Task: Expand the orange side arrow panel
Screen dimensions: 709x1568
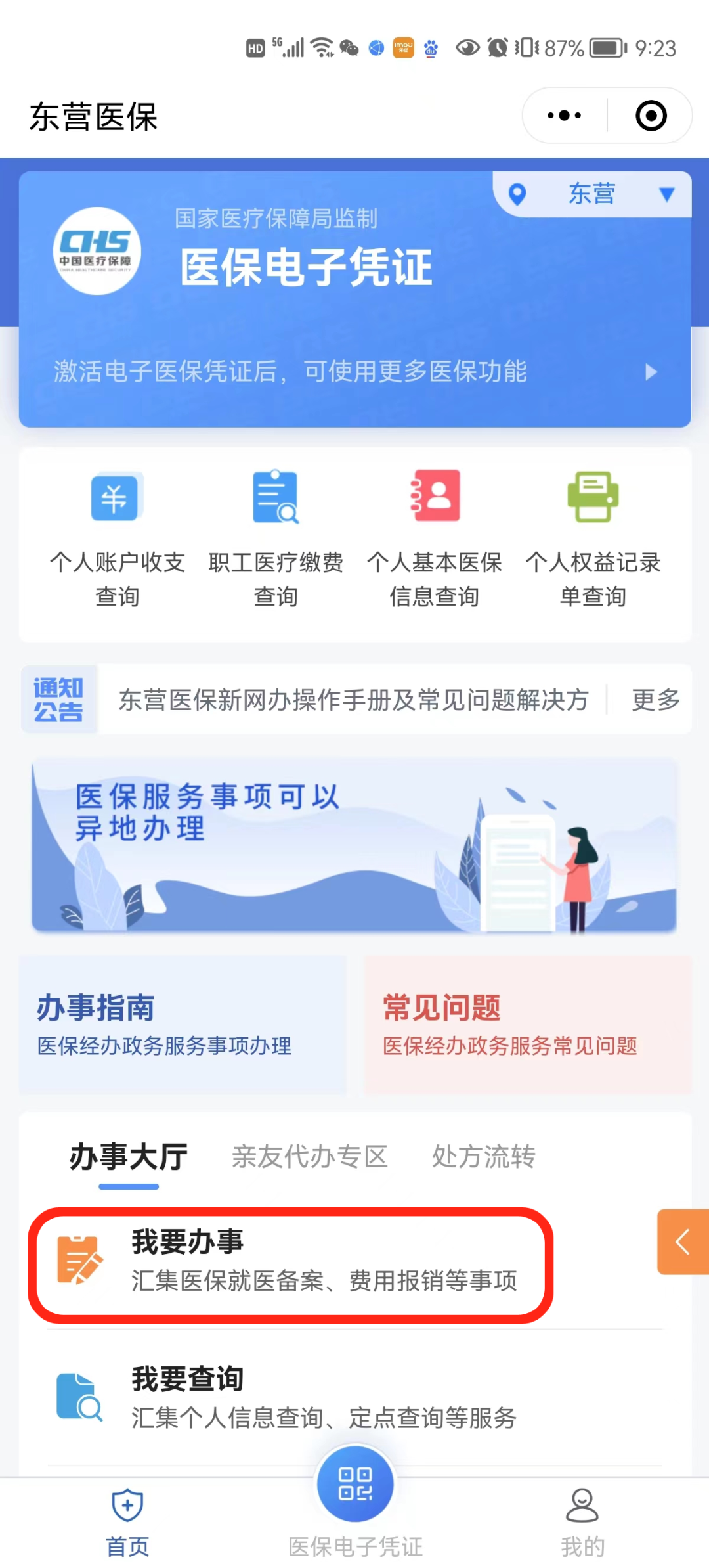Action: pos(683,1242)
